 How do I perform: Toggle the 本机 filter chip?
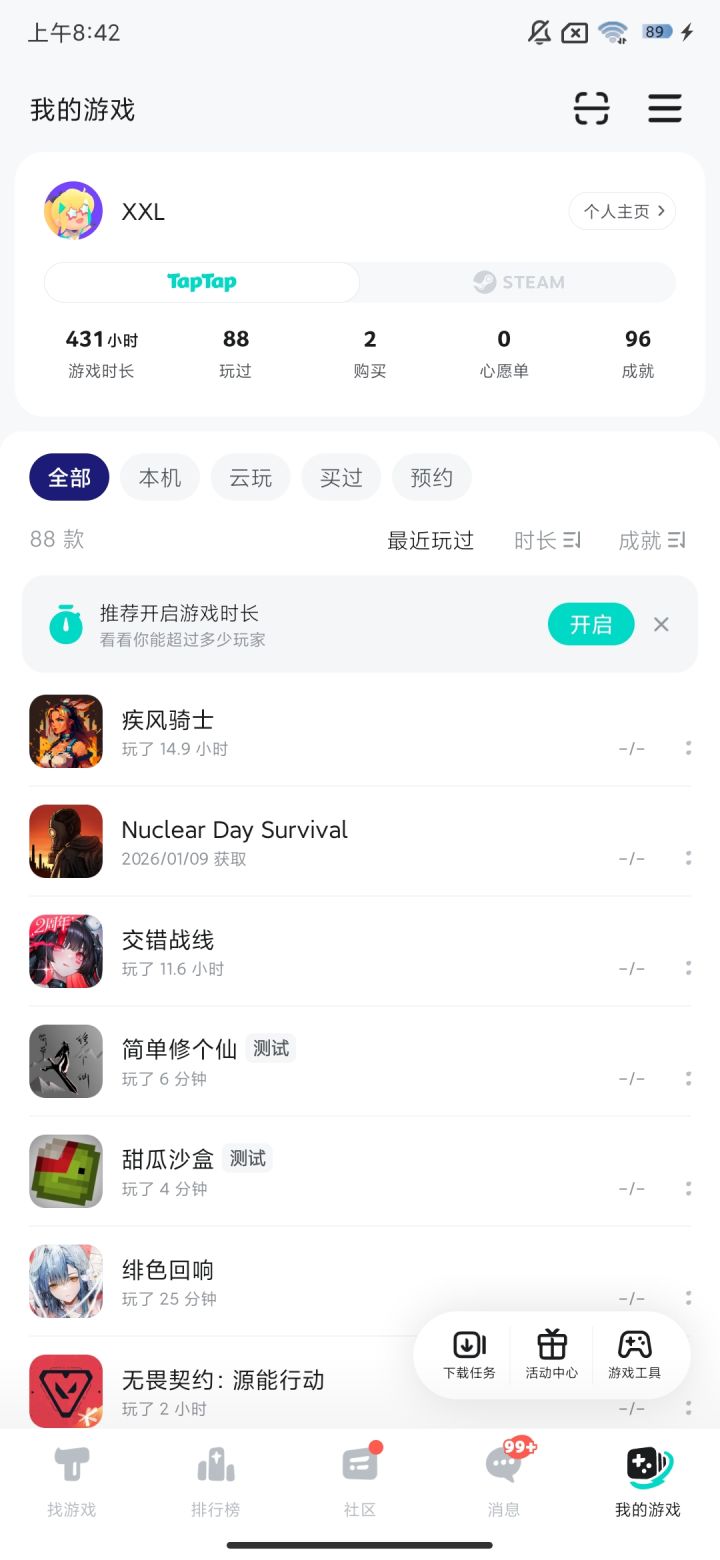[x=159, y=477]
